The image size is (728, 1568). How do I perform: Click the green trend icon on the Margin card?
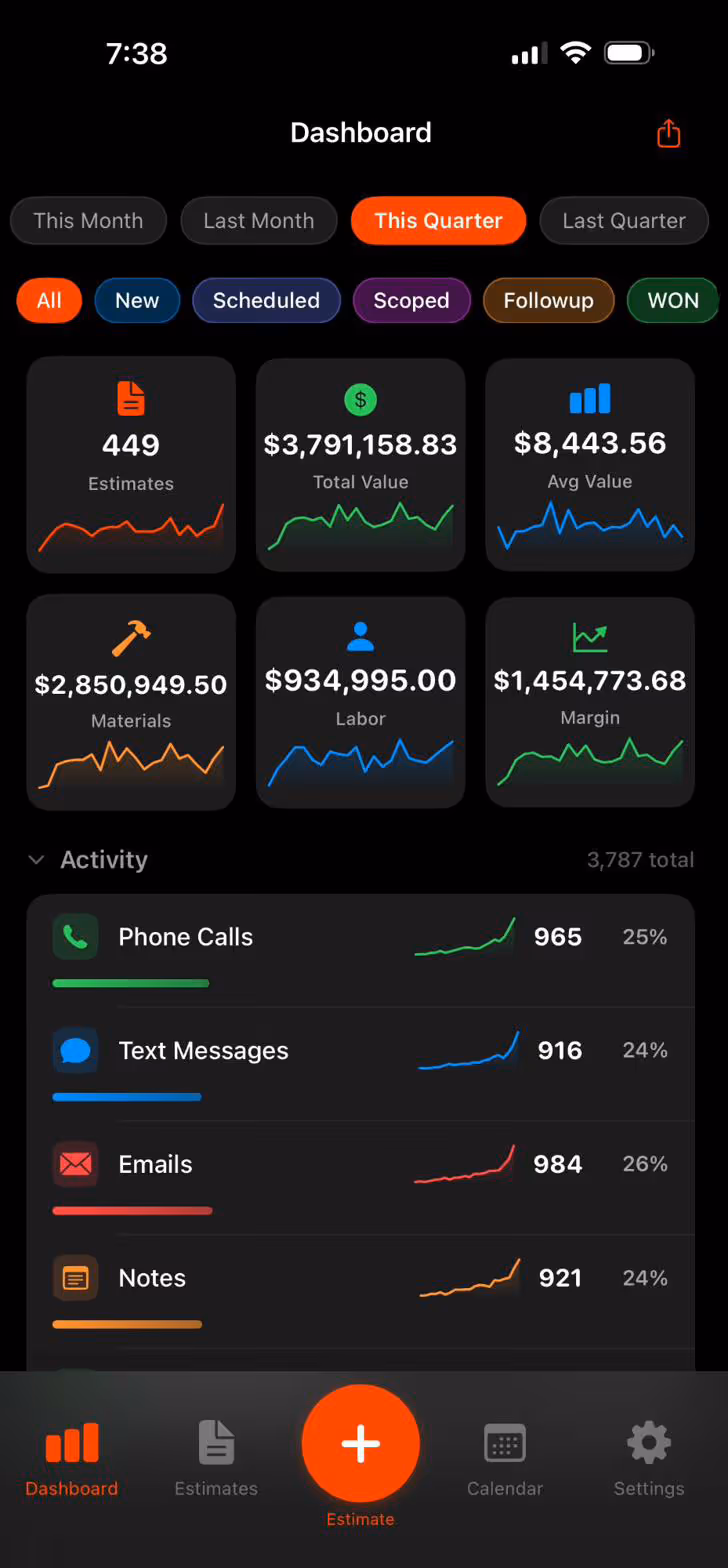tap(590, 636)
